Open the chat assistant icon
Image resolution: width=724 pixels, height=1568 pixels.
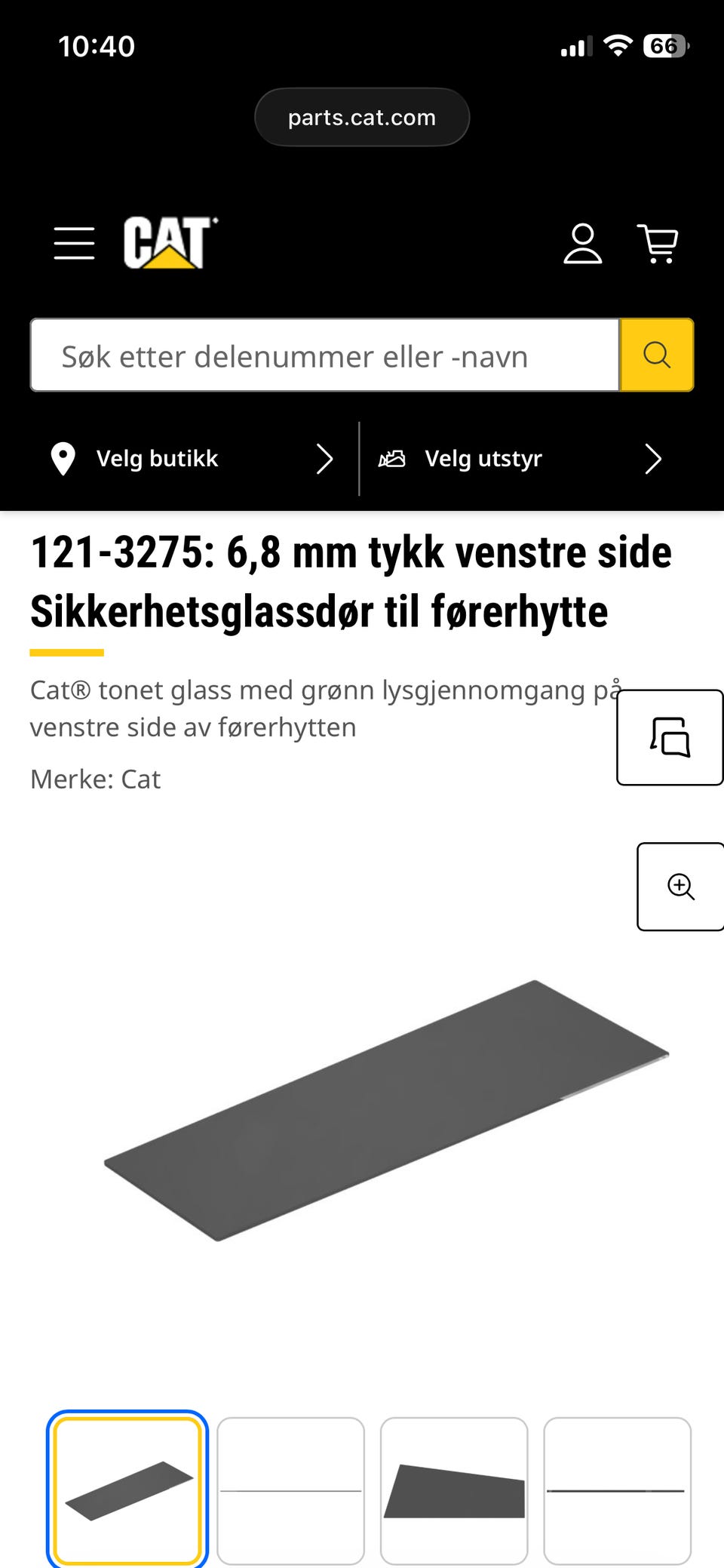(x=670, y=737)
